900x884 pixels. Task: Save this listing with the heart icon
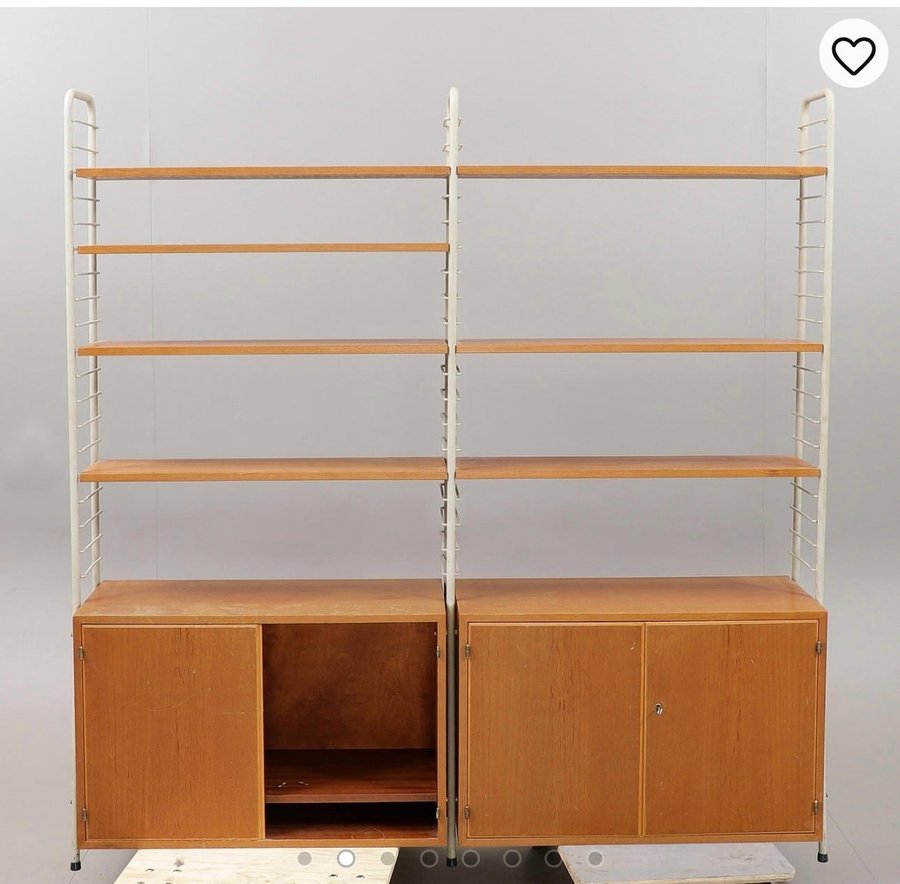[x=853, y=54]
